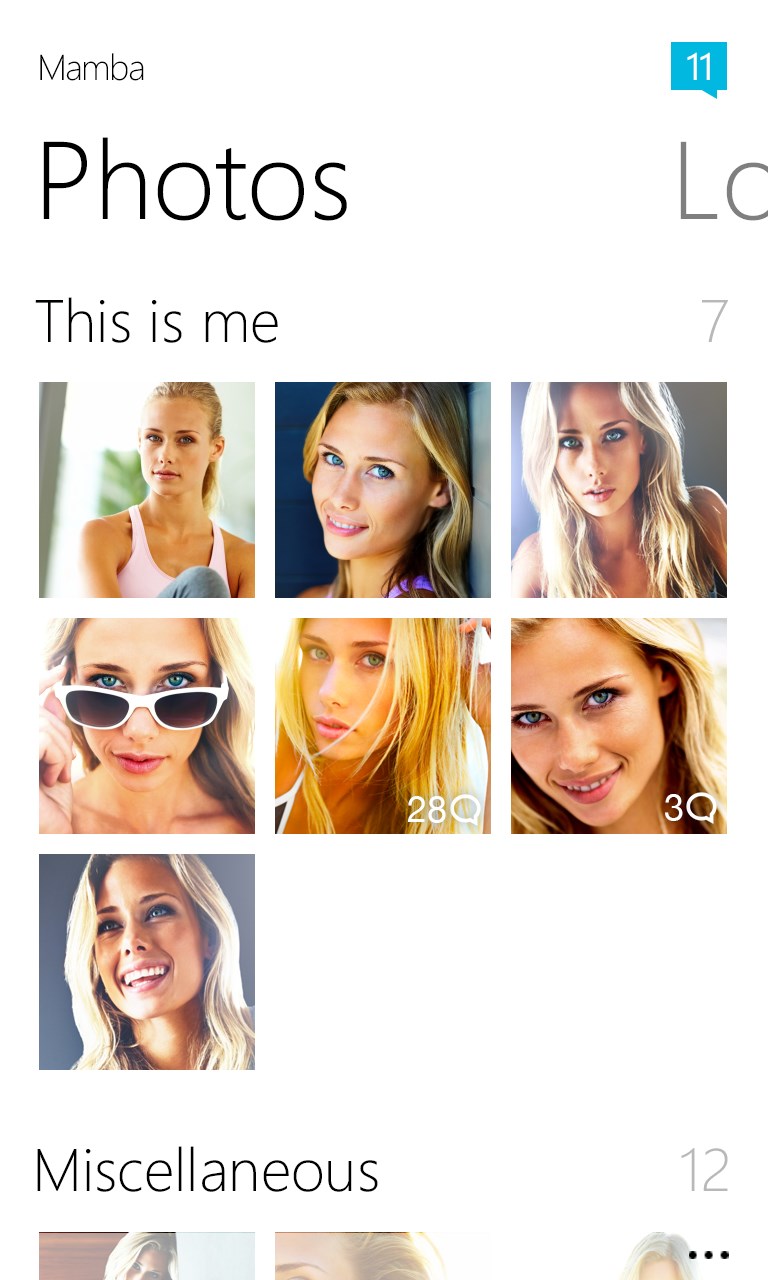Open the first Miscellaneous photo
This screenshot has height=1280, width=768.
(147, 1256)
